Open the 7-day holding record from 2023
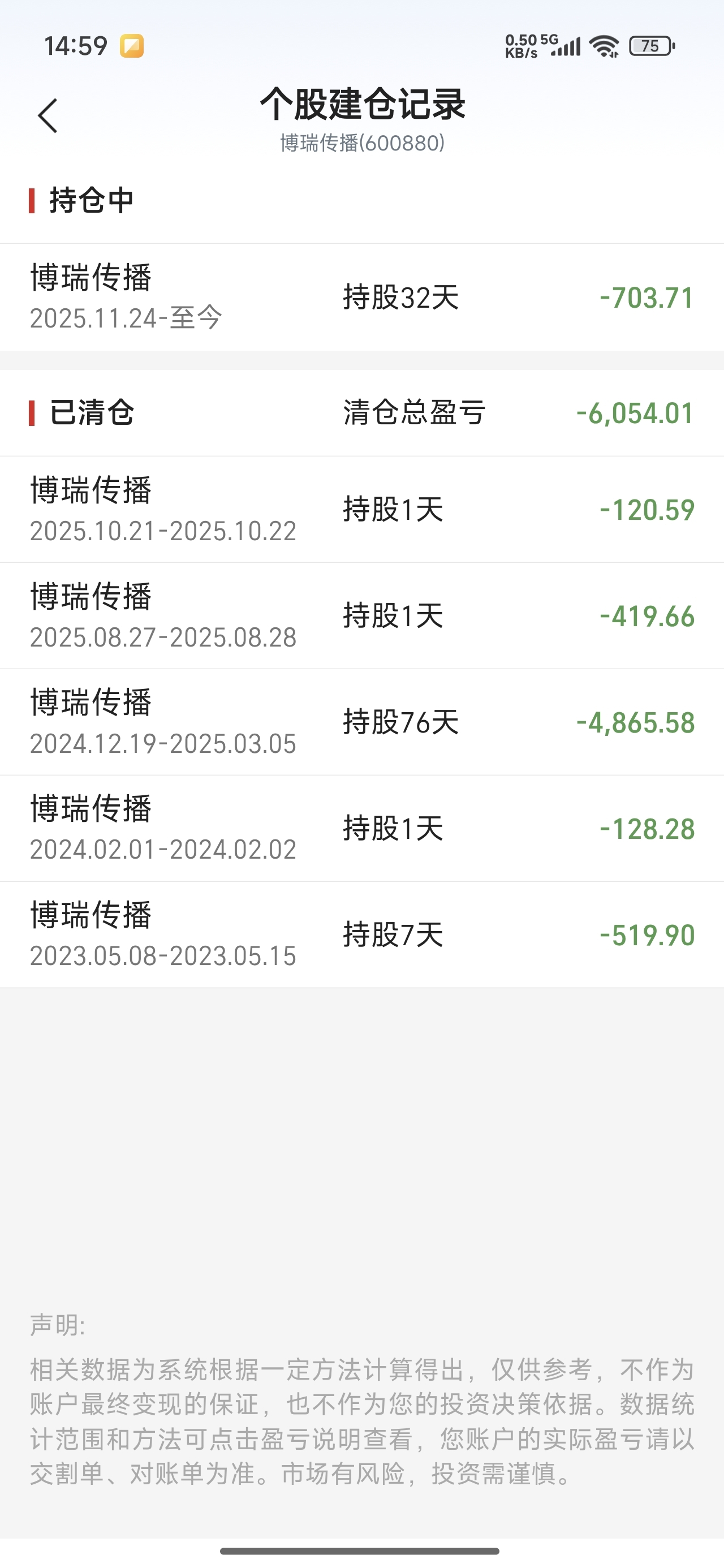This screenshot has width=724, height=1568. point(361,935)
